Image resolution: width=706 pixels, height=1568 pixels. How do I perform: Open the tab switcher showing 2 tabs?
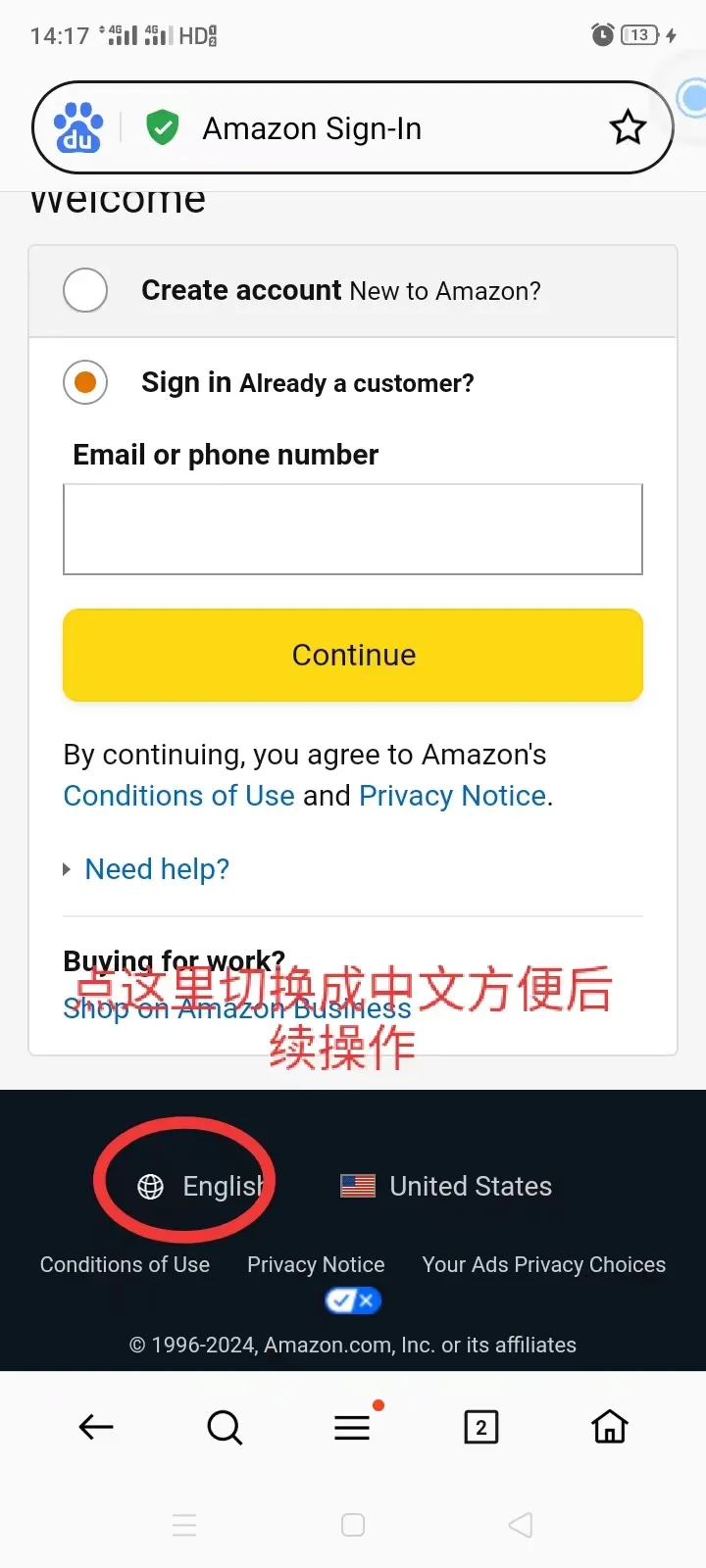480,1427
